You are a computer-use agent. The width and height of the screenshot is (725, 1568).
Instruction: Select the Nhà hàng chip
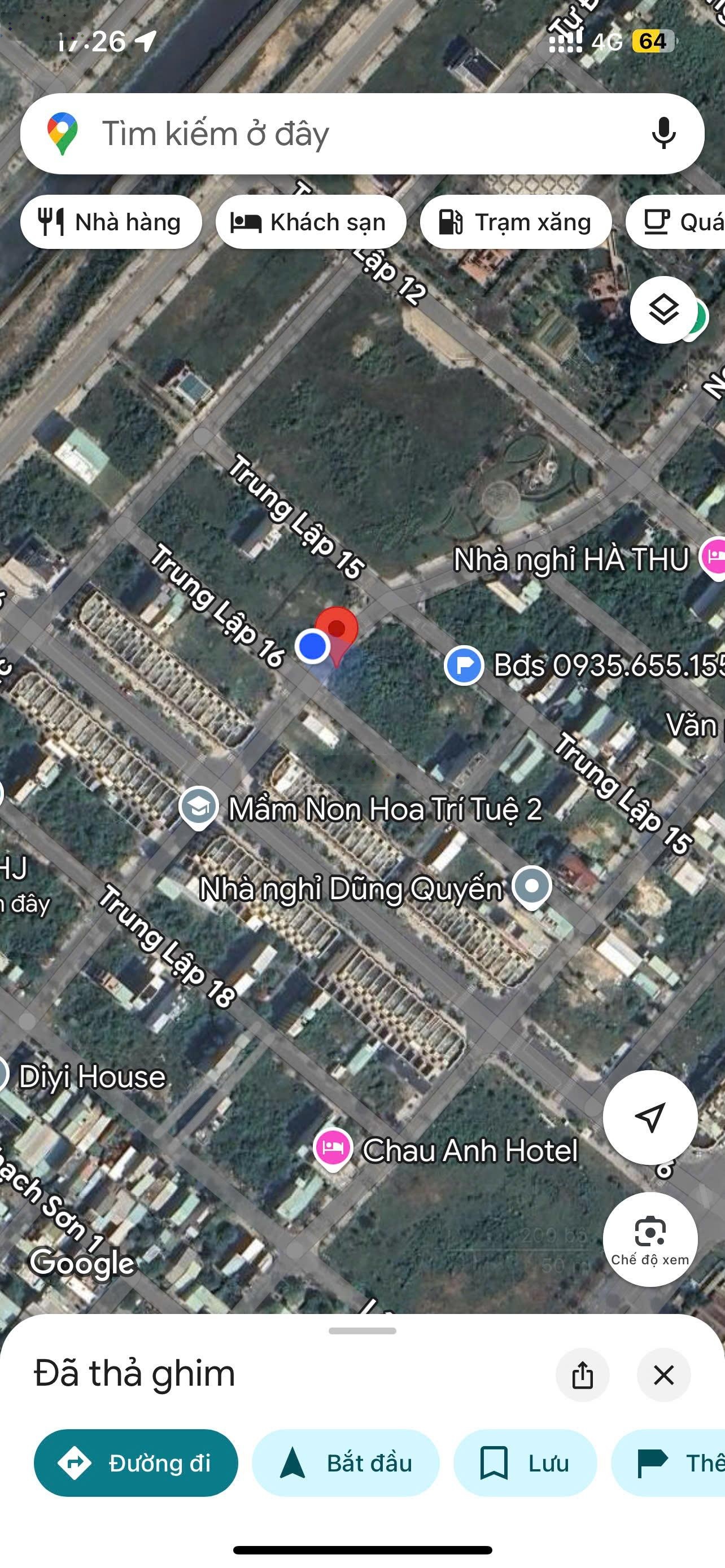pyautogui.click(x=111, y=222)
